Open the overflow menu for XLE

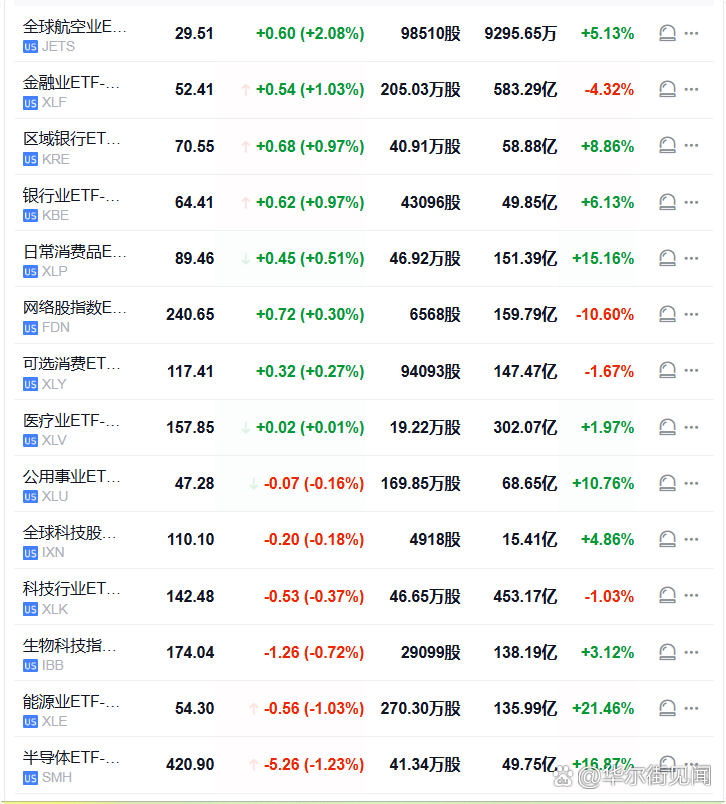[692, 708]
